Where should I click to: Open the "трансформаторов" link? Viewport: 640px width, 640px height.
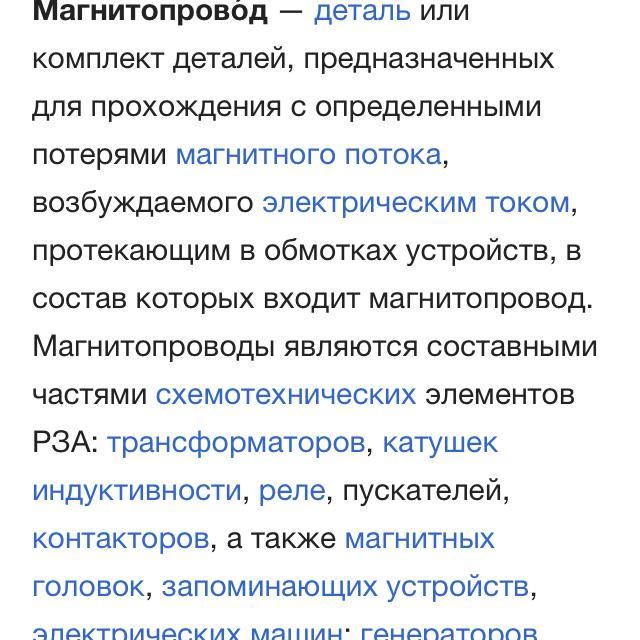(x=235, y=442)
